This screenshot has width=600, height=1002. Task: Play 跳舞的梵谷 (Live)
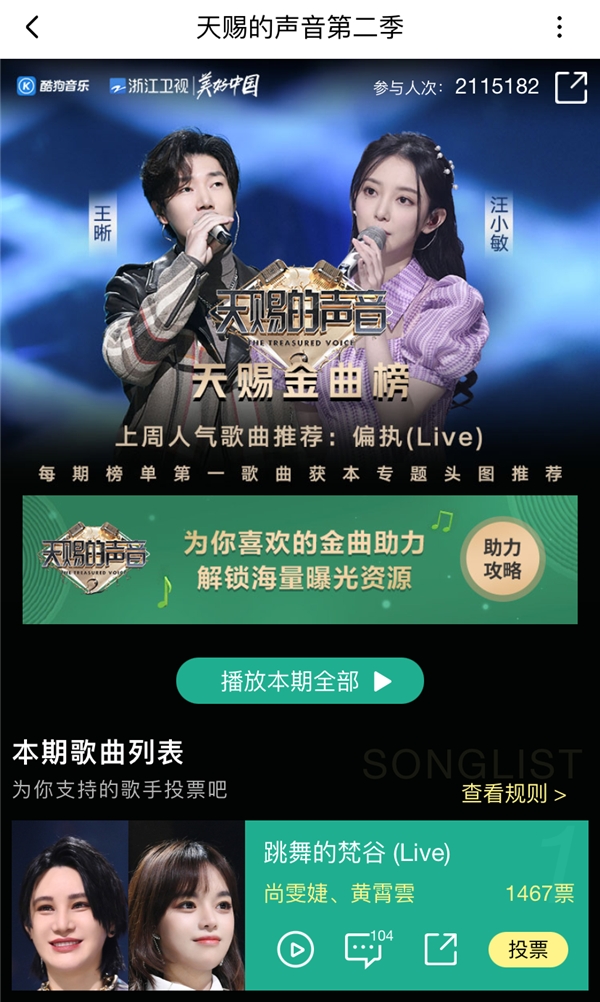[295, 950]
